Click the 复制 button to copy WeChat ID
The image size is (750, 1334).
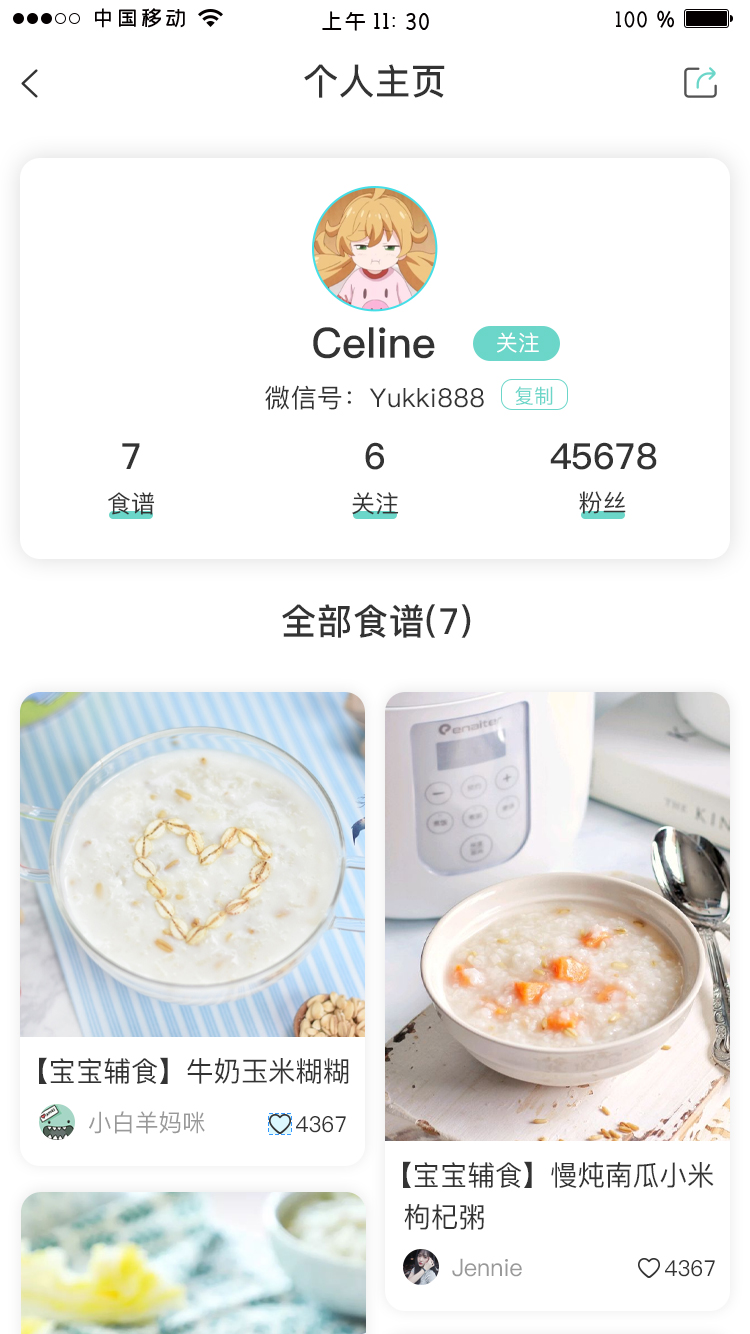[534, 396]
